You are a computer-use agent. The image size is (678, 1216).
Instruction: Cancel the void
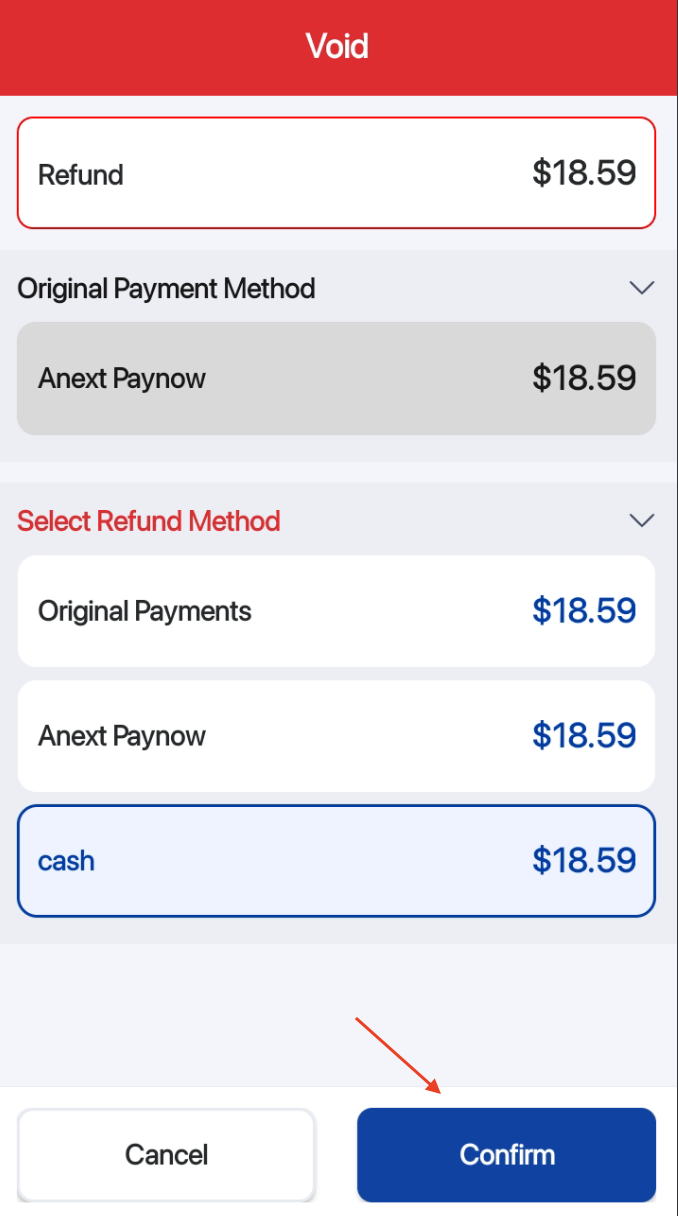pos(166,1154)
